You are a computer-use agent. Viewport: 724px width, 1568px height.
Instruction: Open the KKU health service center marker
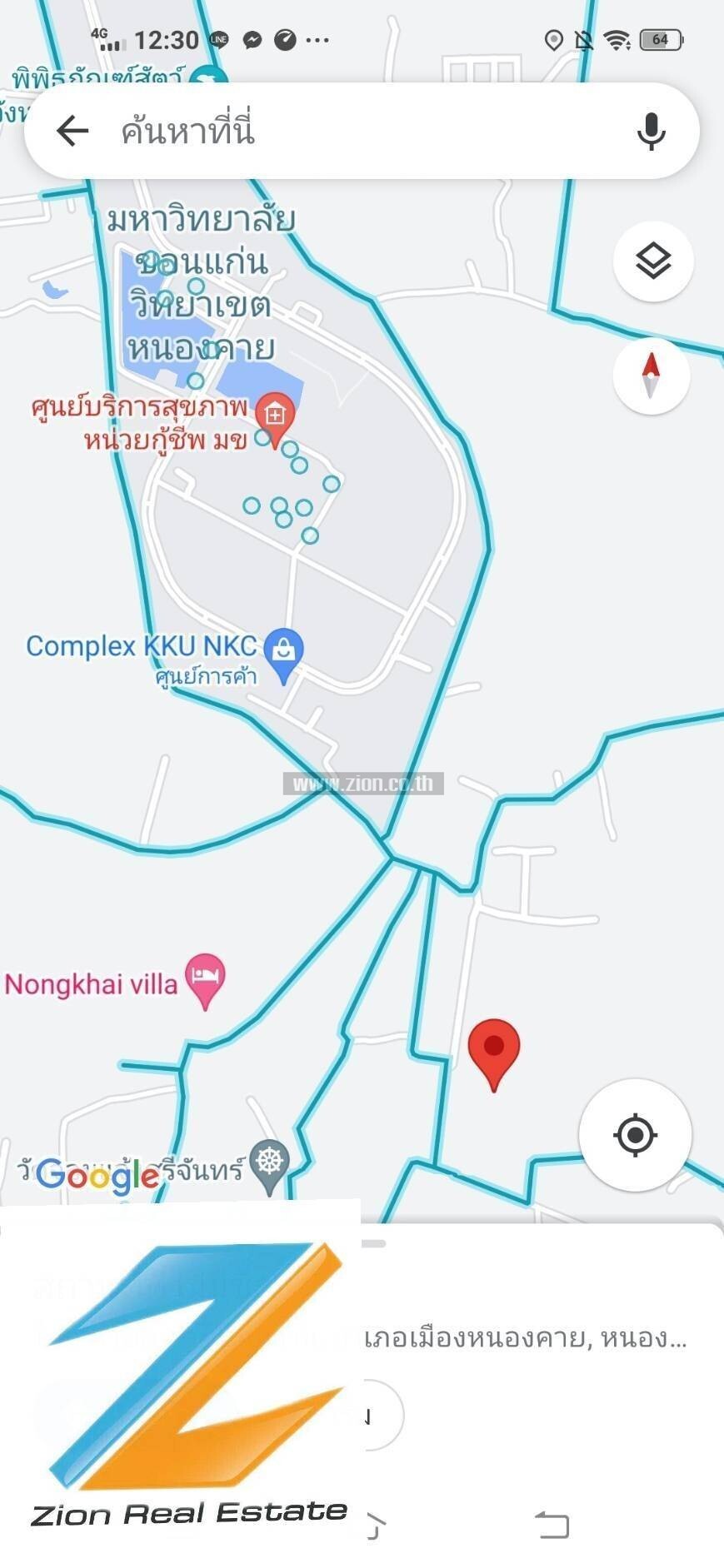click(x=275, y=415)
